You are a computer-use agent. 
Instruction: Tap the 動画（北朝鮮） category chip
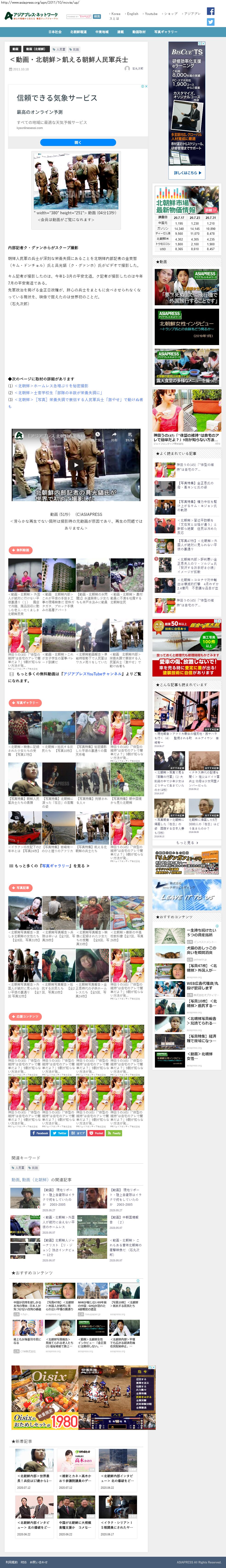(35, 49)
